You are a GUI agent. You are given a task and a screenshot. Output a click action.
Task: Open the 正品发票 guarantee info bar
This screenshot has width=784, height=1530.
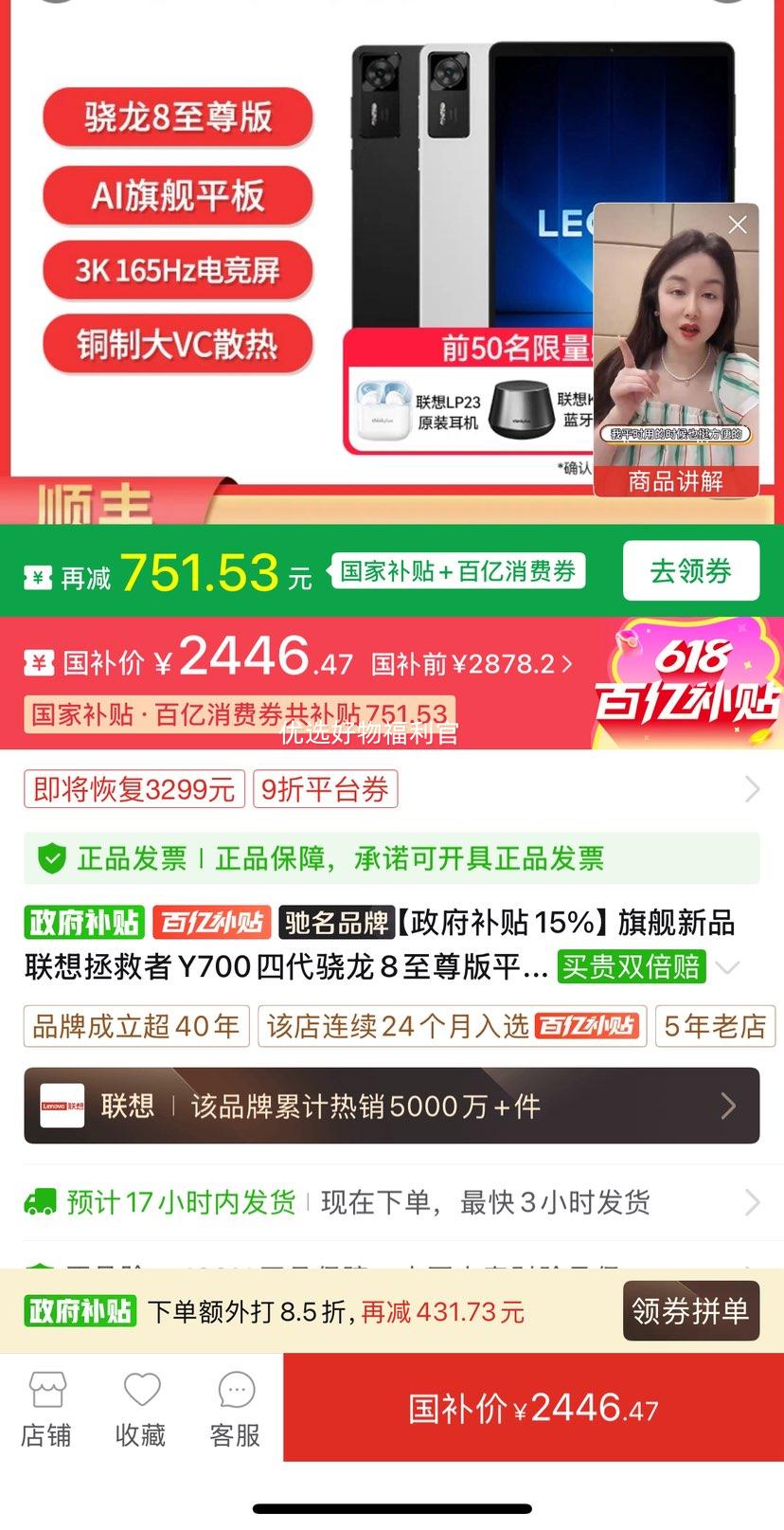[x=391, y=858]
